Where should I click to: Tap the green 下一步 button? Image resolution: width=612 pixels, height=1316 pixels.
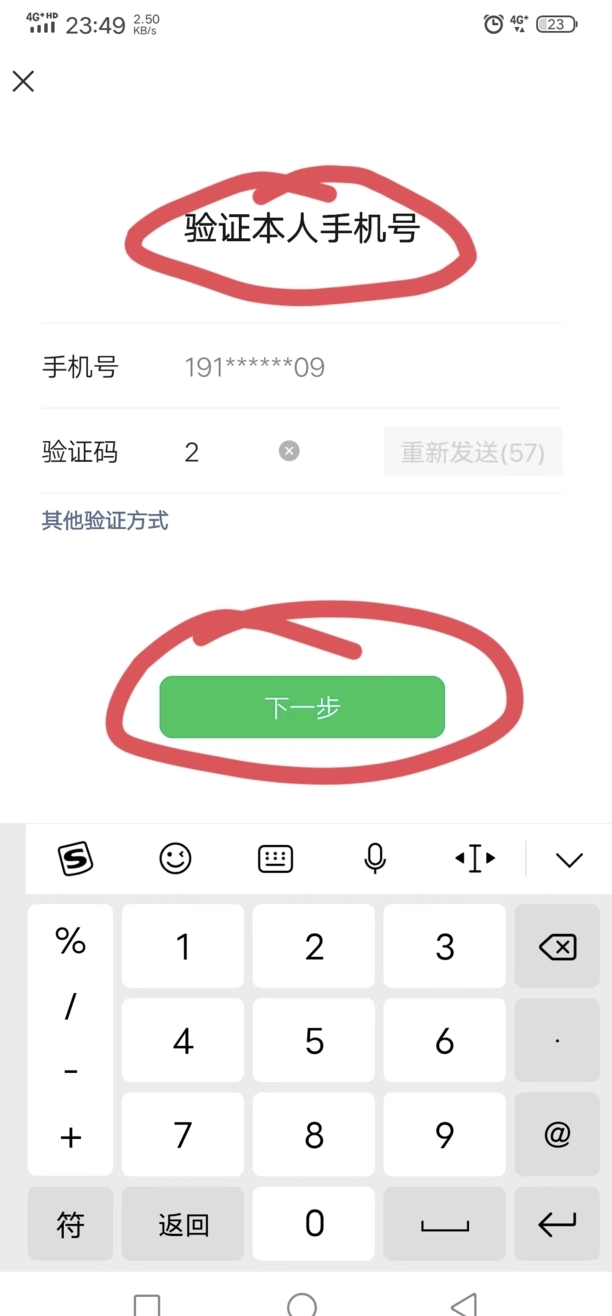302,708
